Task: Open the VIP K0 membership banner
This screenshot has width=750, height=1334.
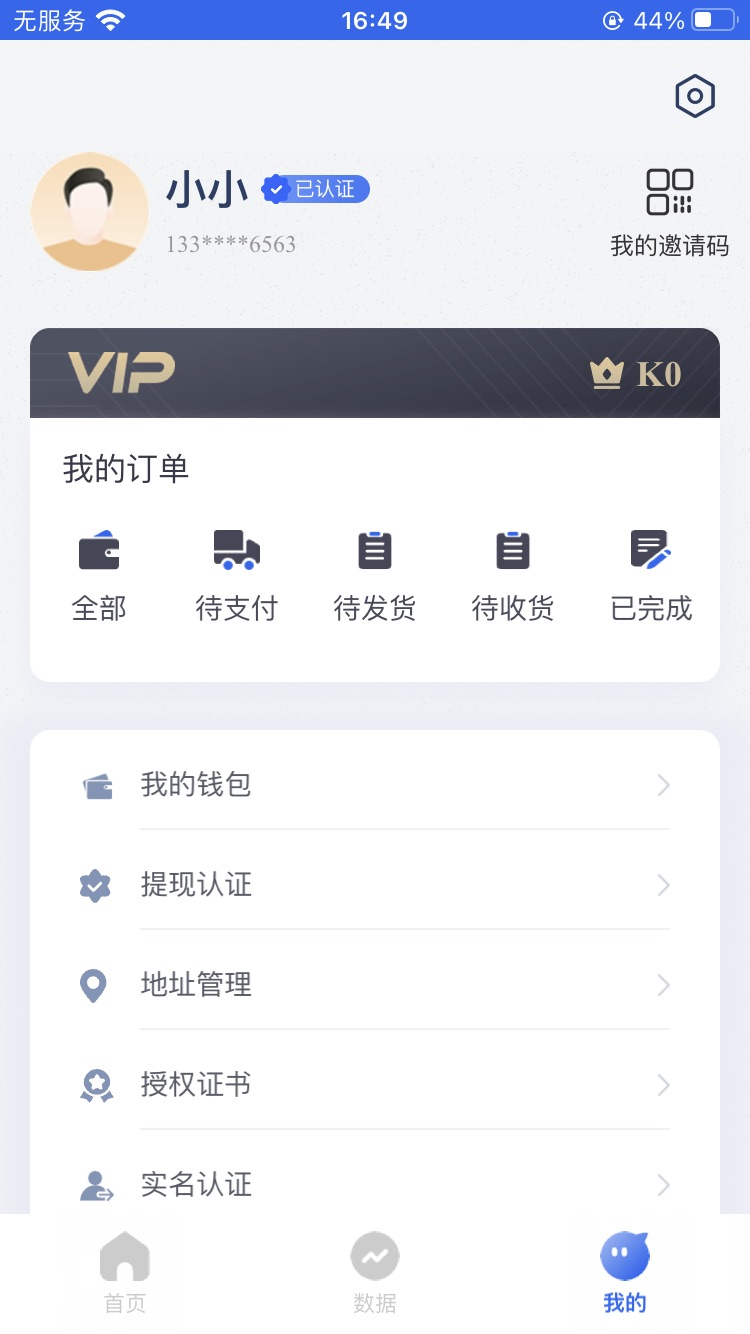Action: [x=375, y=373]
